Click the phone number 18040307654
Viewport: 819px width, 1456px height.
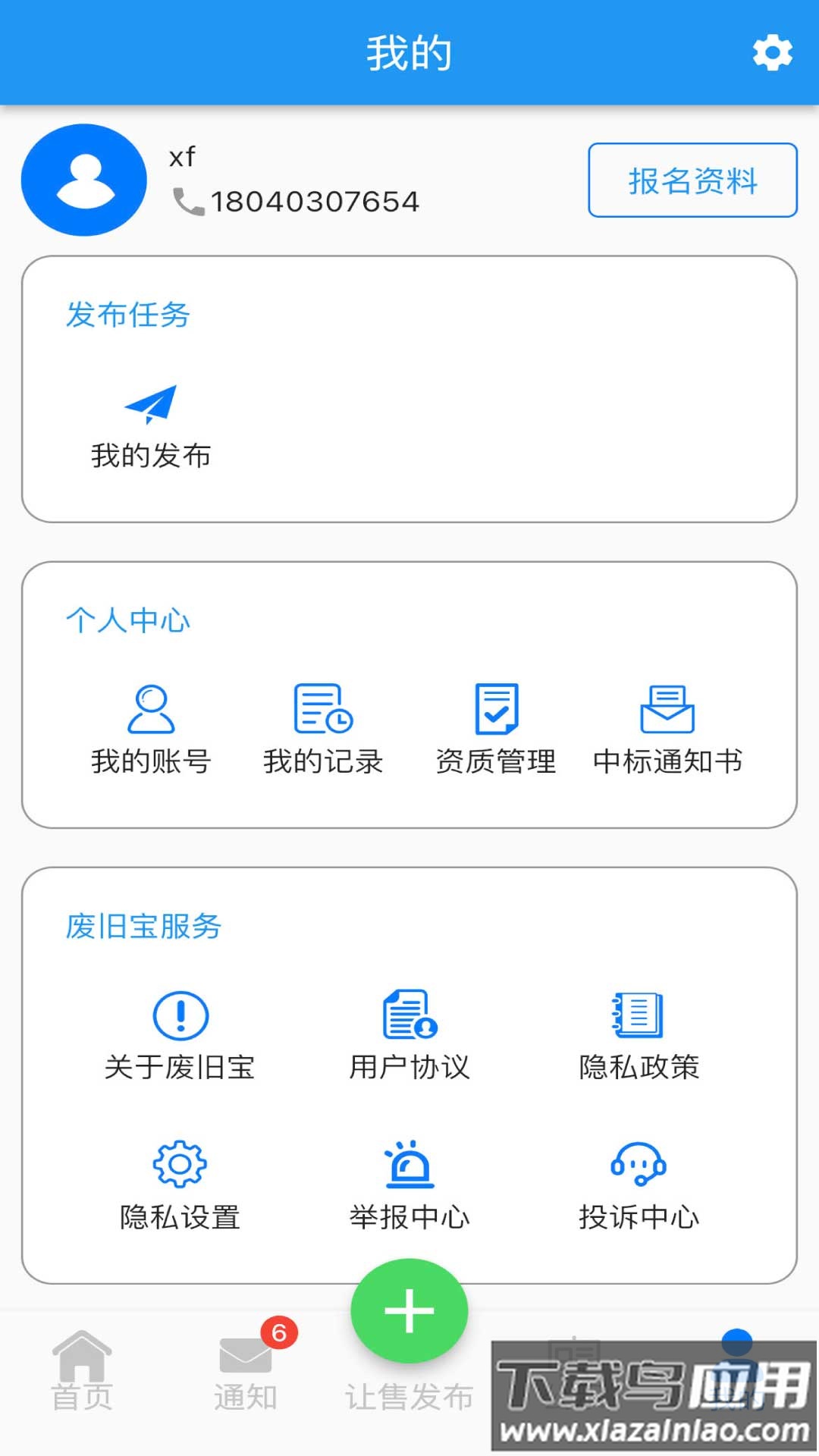tap(315, 201)
